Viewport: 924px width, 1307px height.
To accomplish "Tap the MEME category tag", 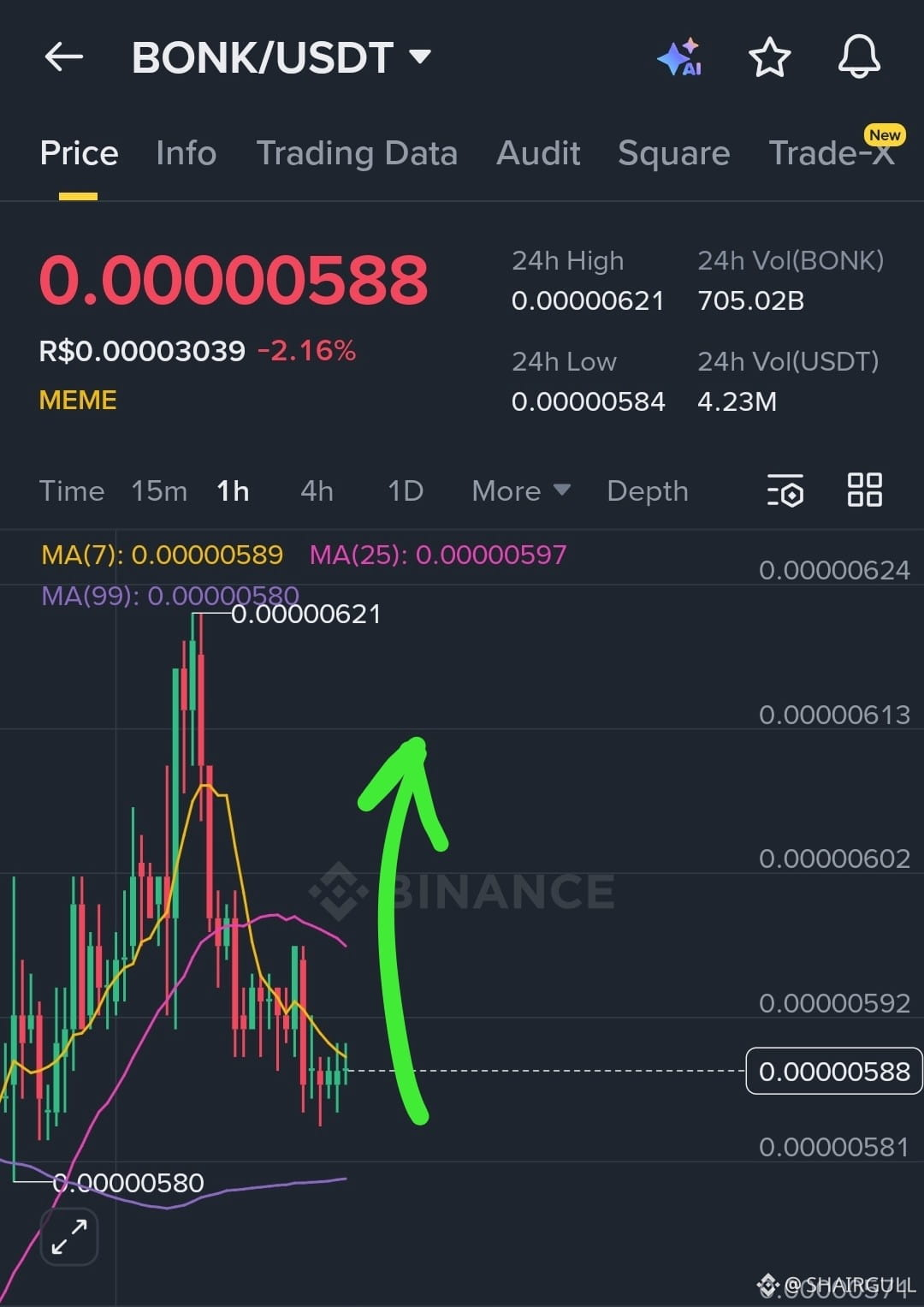I will point(78,400).
